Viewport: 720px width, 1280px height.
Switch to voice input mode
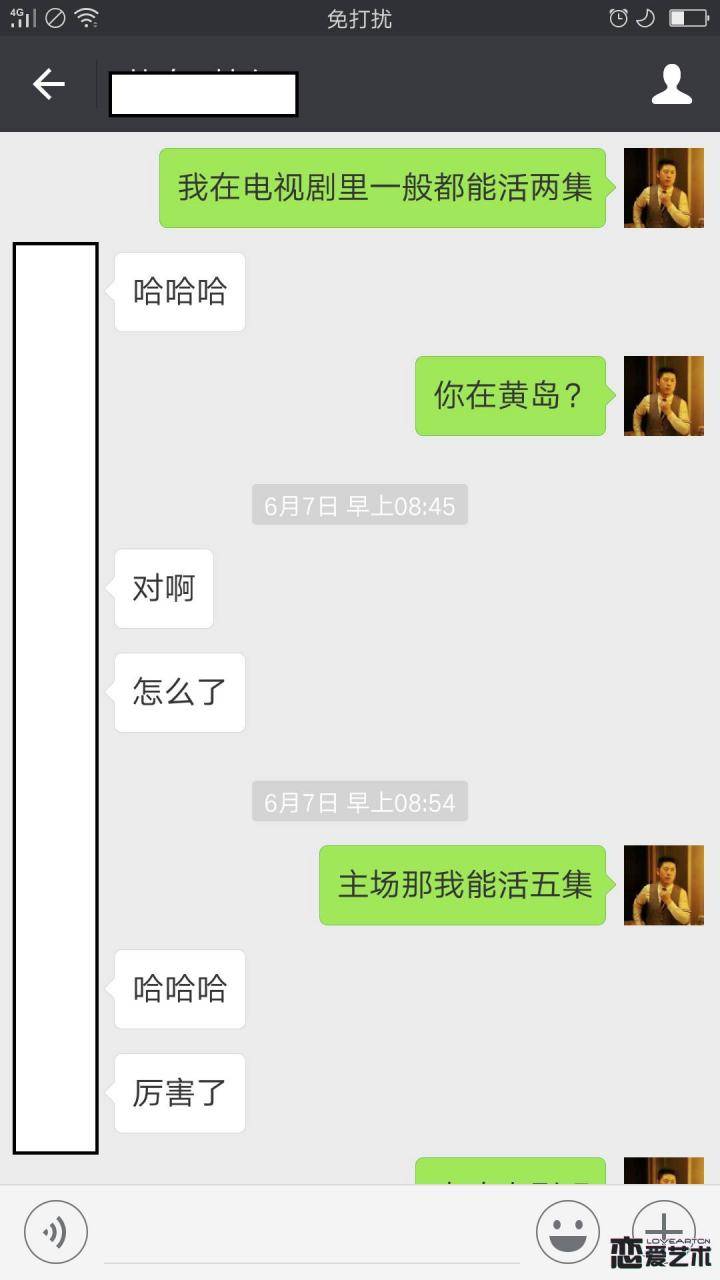tap(56, 1231)
